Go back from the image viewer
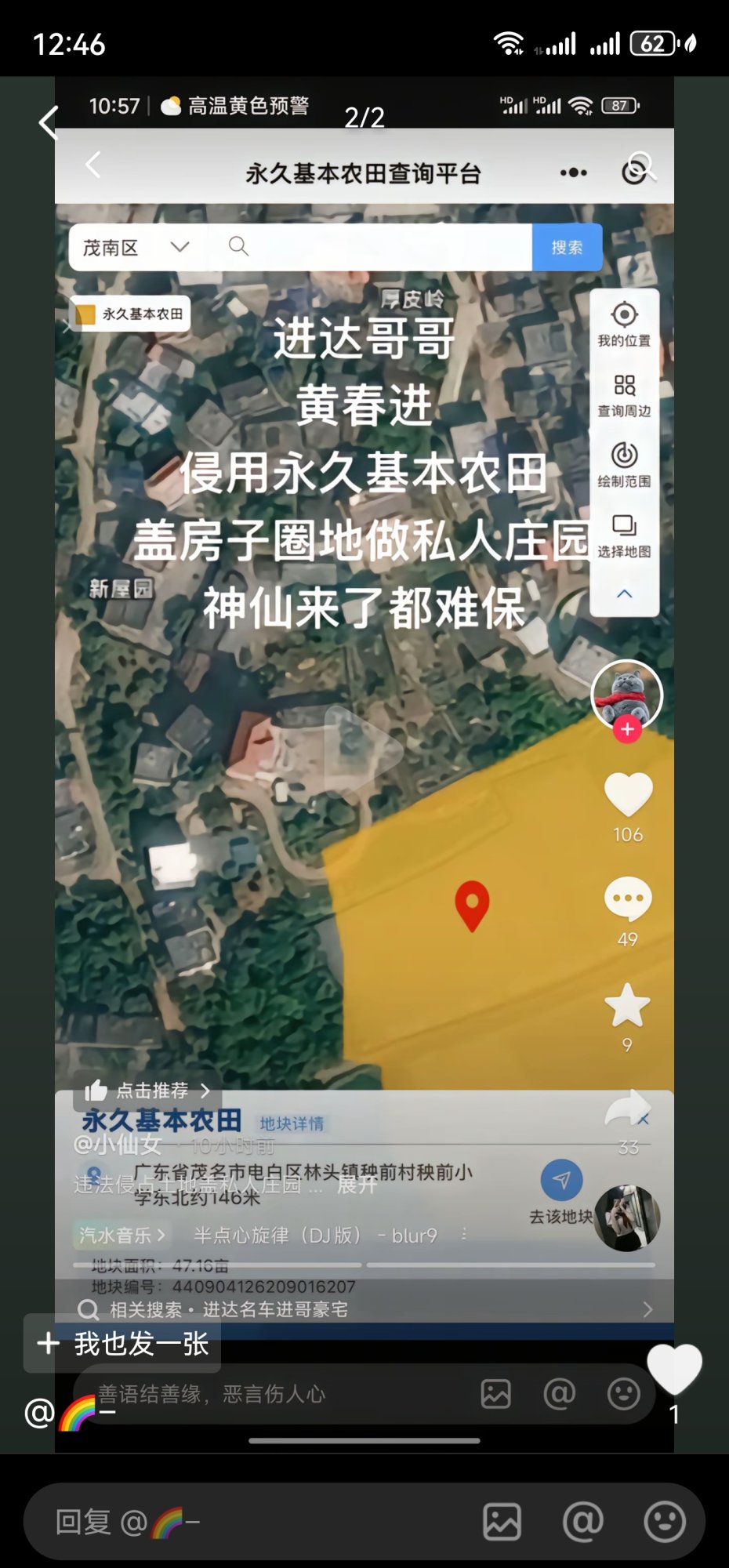The width and height of the screenshot is (729, 1568). (49, 123)
